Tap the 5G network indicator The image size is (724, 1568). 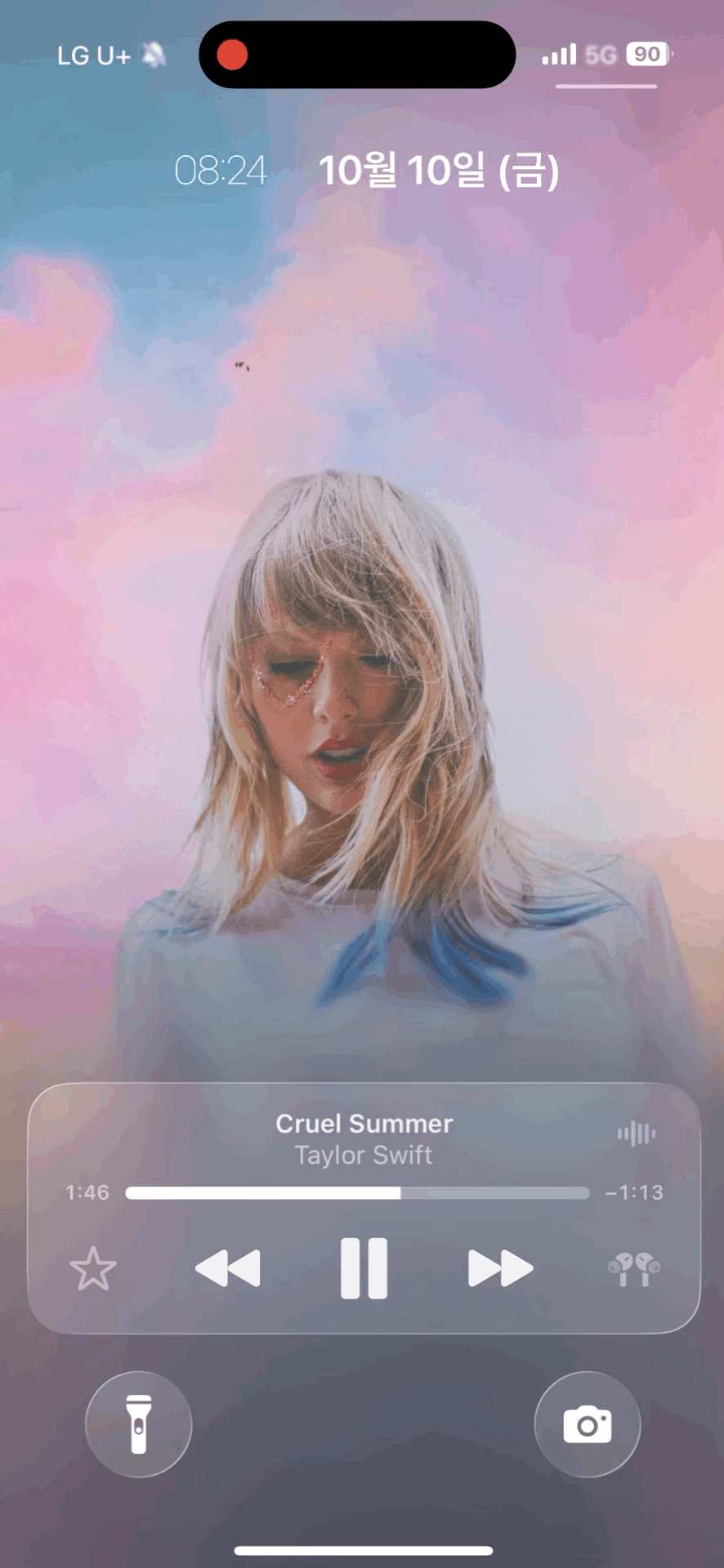pos(602,55)
